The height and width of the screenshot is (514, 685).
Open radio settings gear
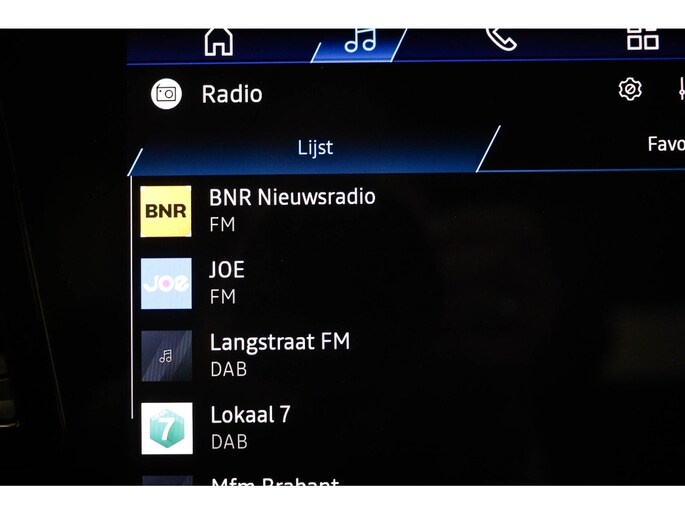point(630,89)
